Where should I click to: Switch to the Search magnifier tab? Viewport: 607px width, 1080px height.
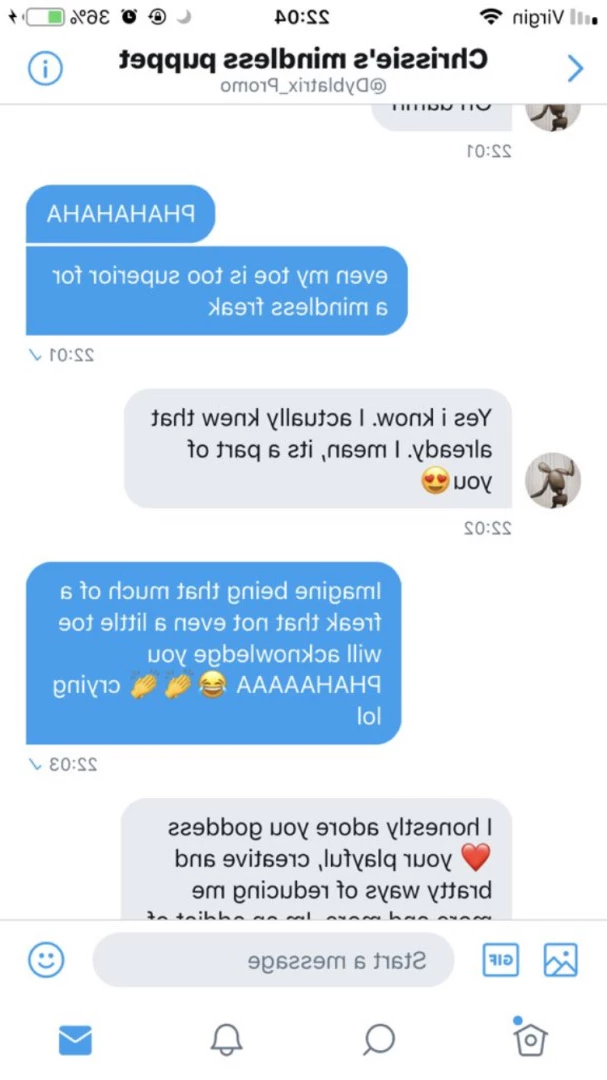[379, 1039]
